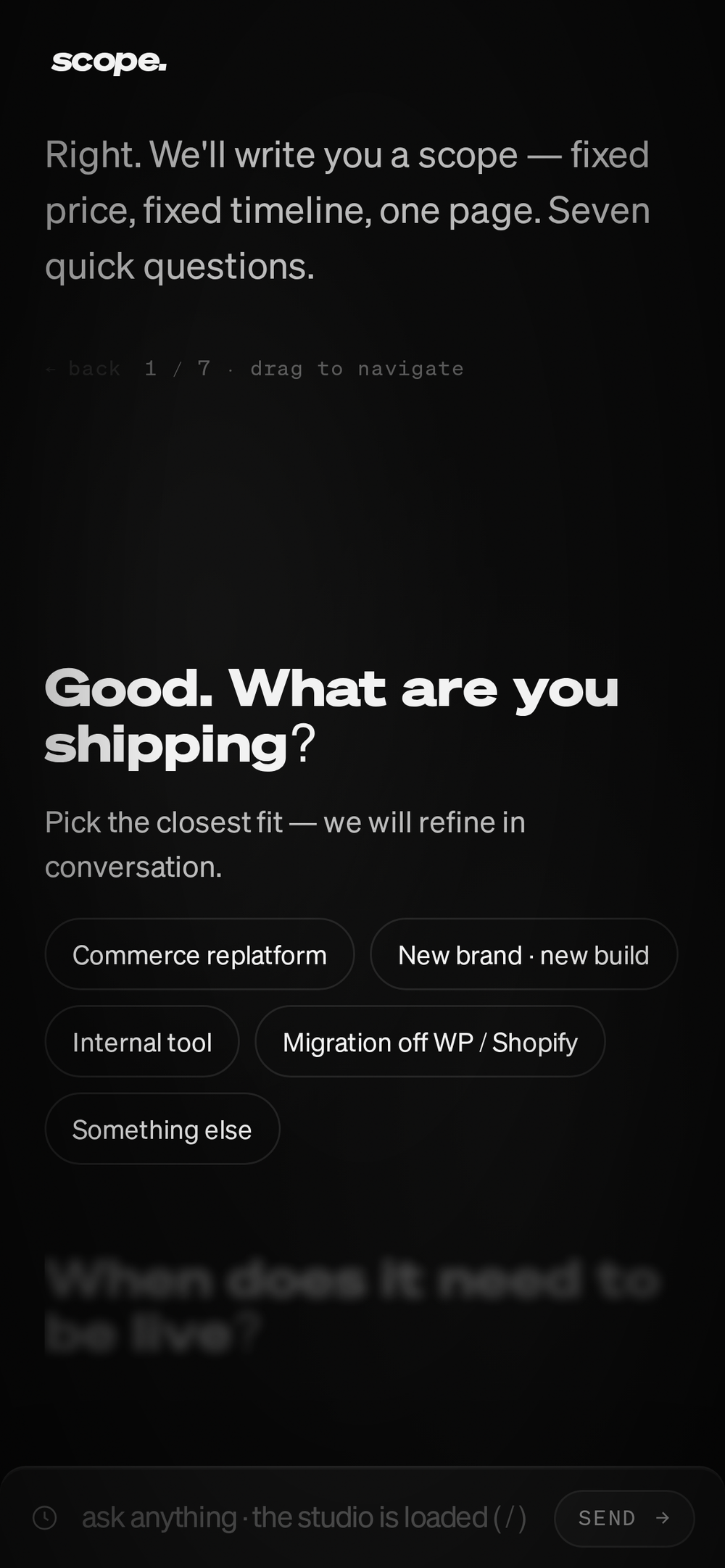Pick the Internal tool option

coord(142,1041)
